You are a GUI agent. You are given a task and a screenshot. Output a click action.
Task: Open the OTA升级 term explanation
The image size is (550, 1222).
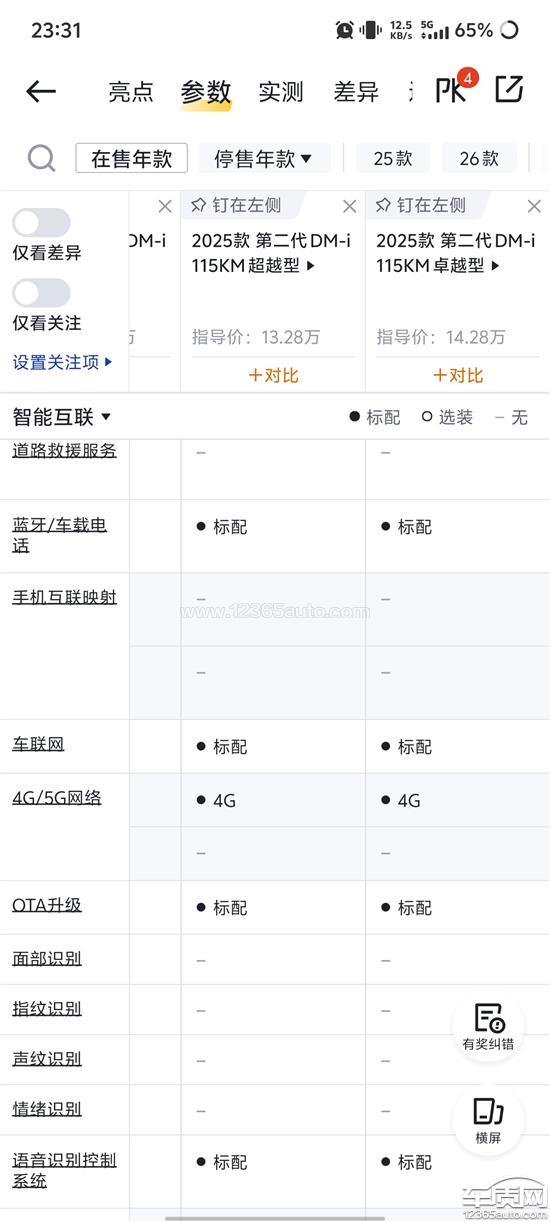pyautogui.click(x=47, y=905)
